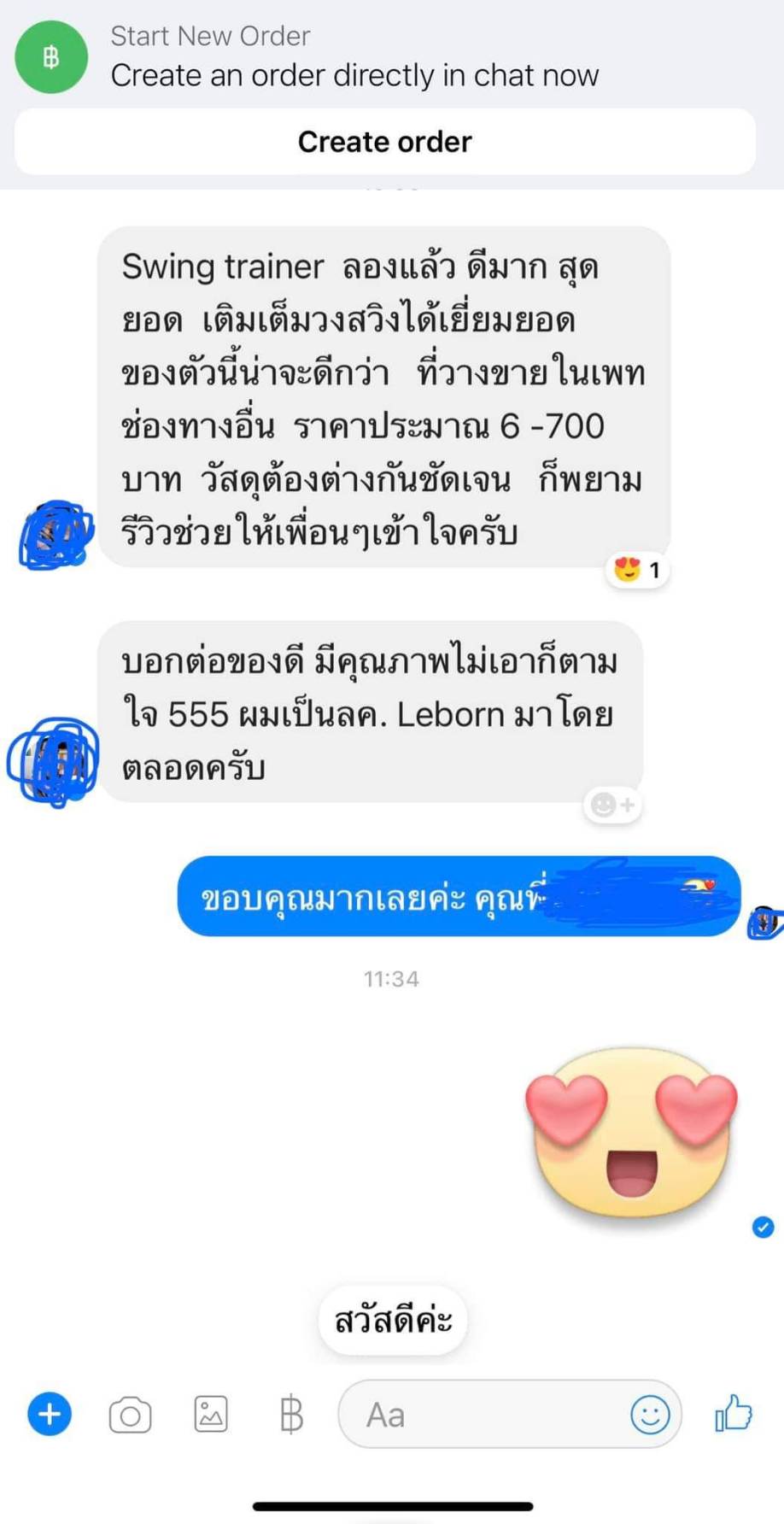Viewport: 784px width, 1524px height.
Task: Send a thumbs-up like
Action: 734,1413
